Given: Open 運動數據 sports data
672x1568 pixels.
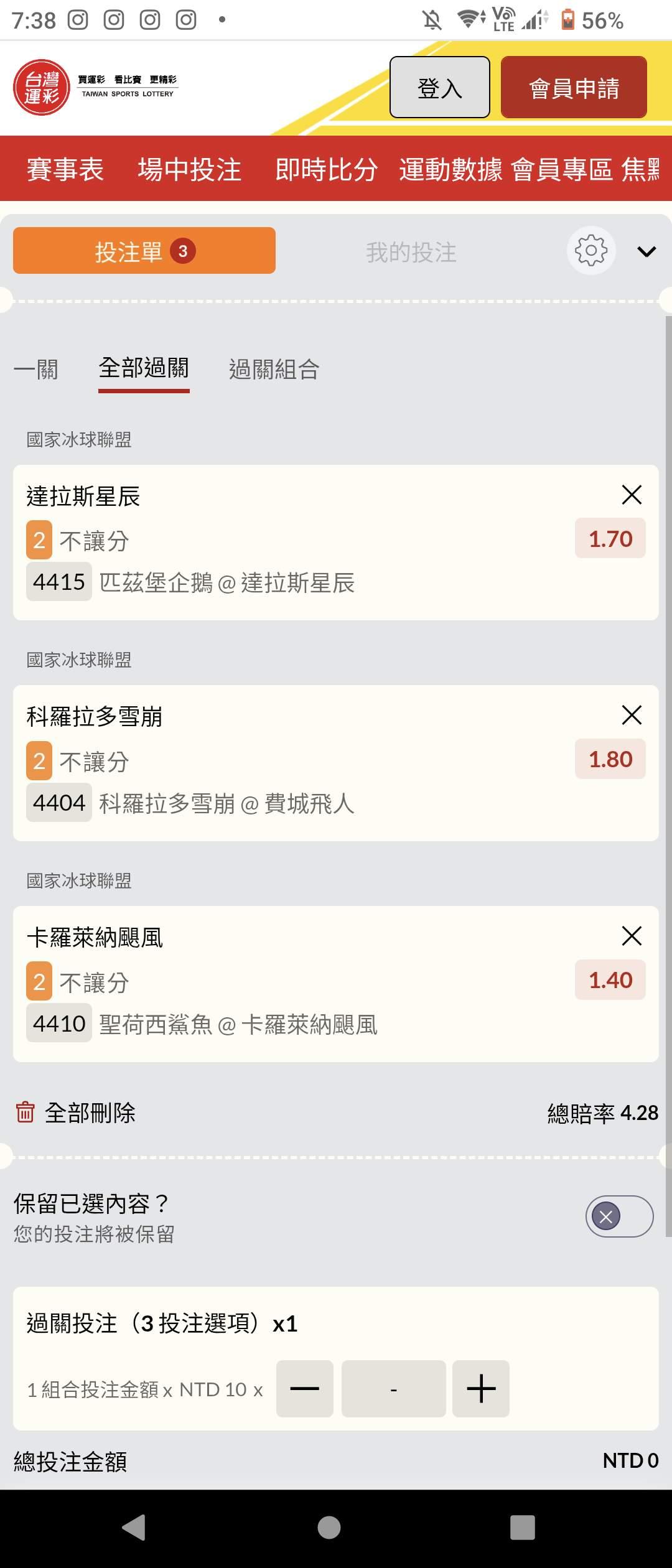Looking at the screenshot, I should pos(450,169).
